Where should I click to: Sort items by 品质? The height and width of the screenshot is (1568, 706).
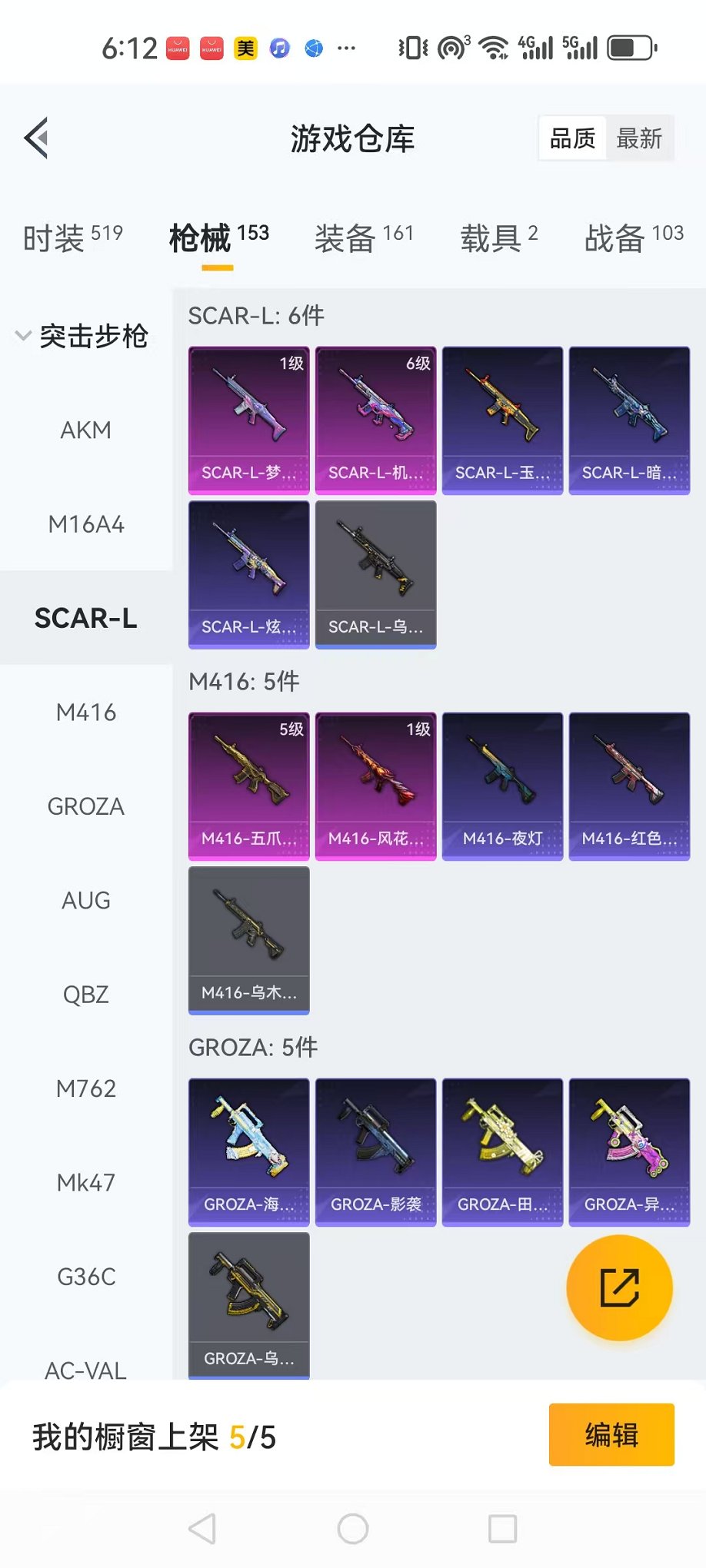[x=572, y=138]
